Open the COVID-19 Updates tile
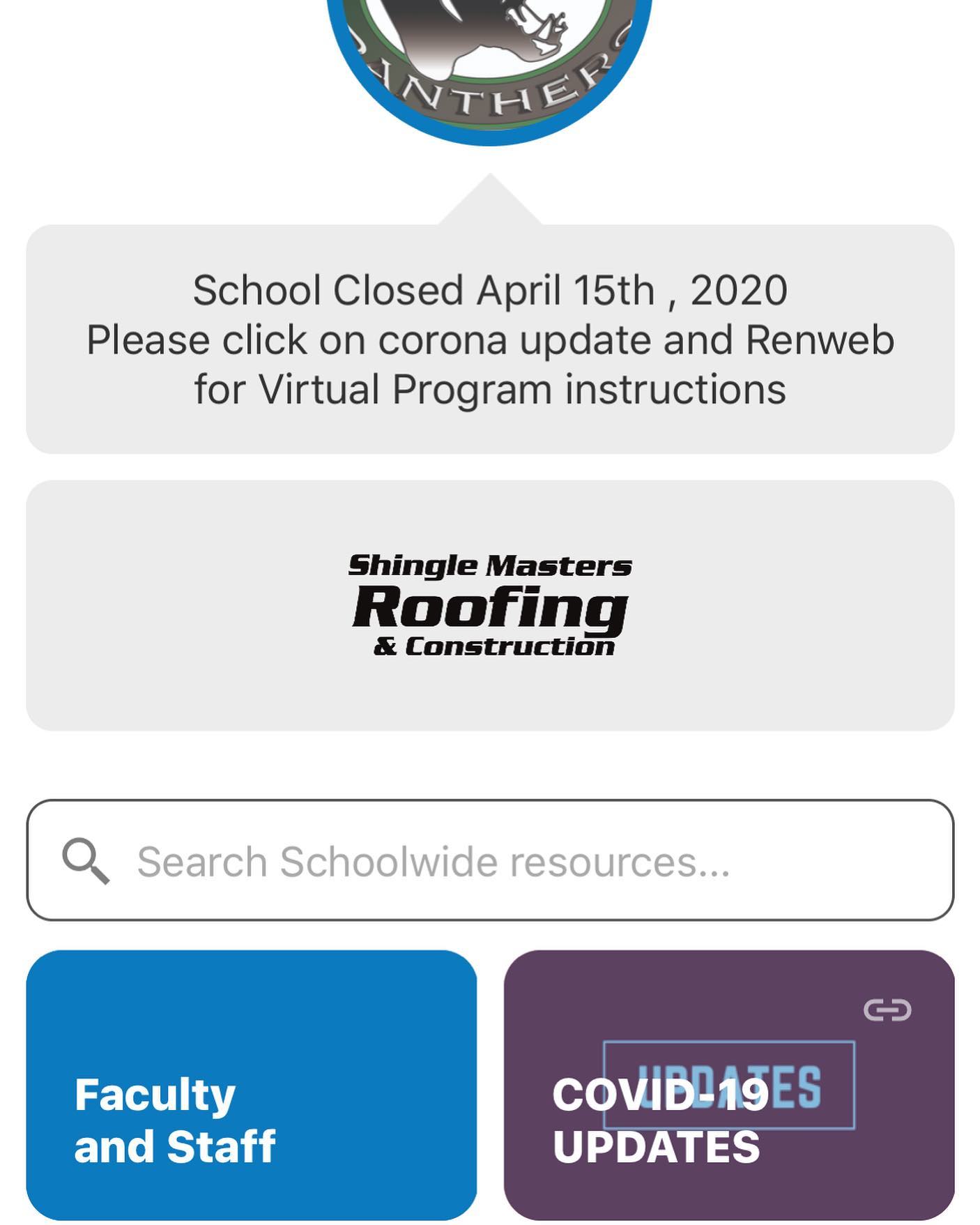Image resolution: width=980 pixels, height=1225 pixels. (729, 1085)
